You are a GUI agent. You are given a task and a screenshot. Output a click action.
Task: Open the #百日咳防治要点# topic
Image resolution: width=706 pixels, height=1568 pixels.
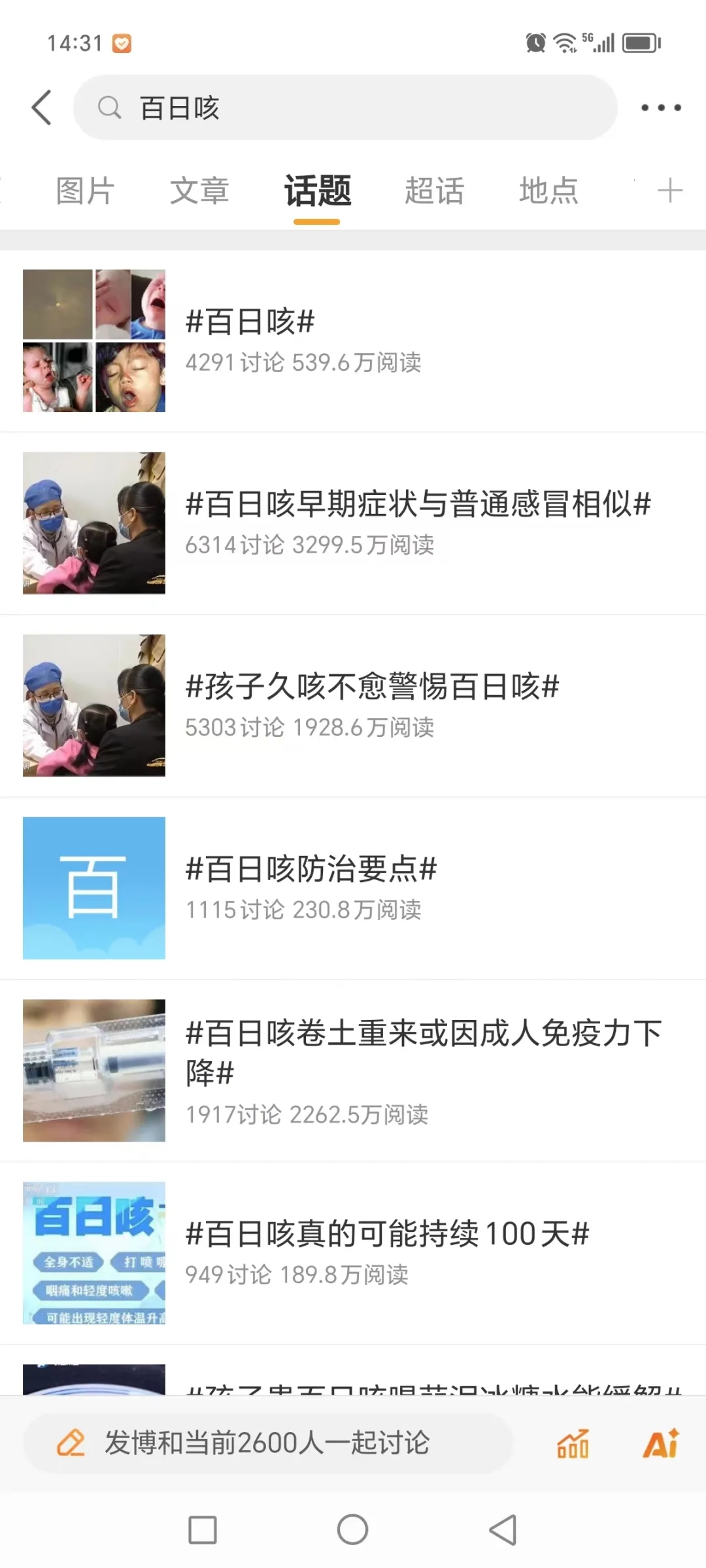click(353, 888)
